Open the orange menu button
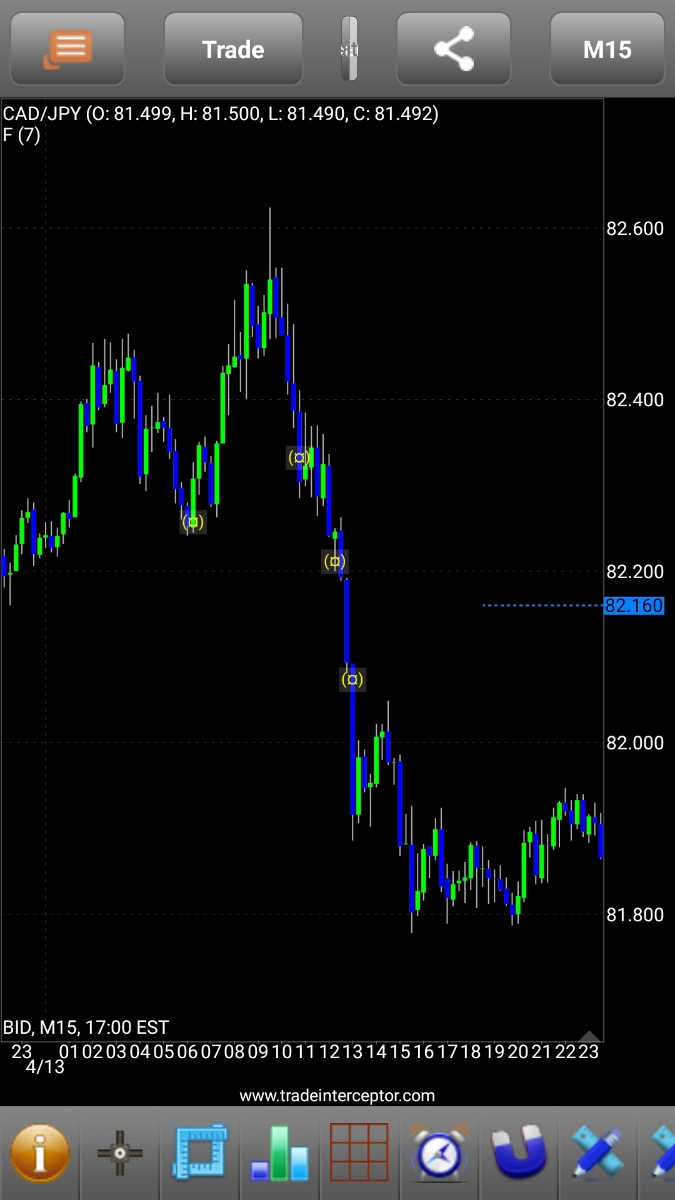Viewport: 675px width, 1200px height. (x=68, y=49)
